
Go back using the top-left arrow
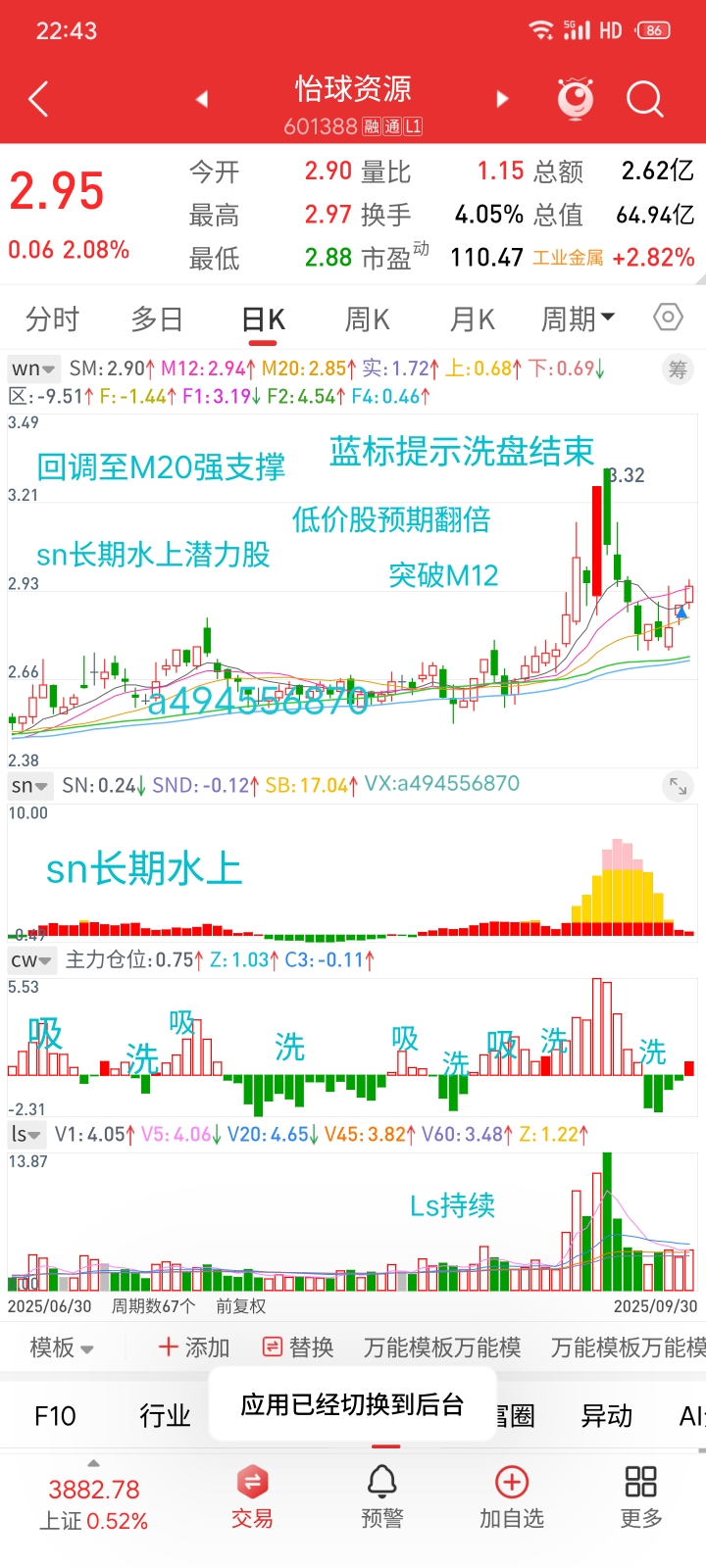click(39, 99)
